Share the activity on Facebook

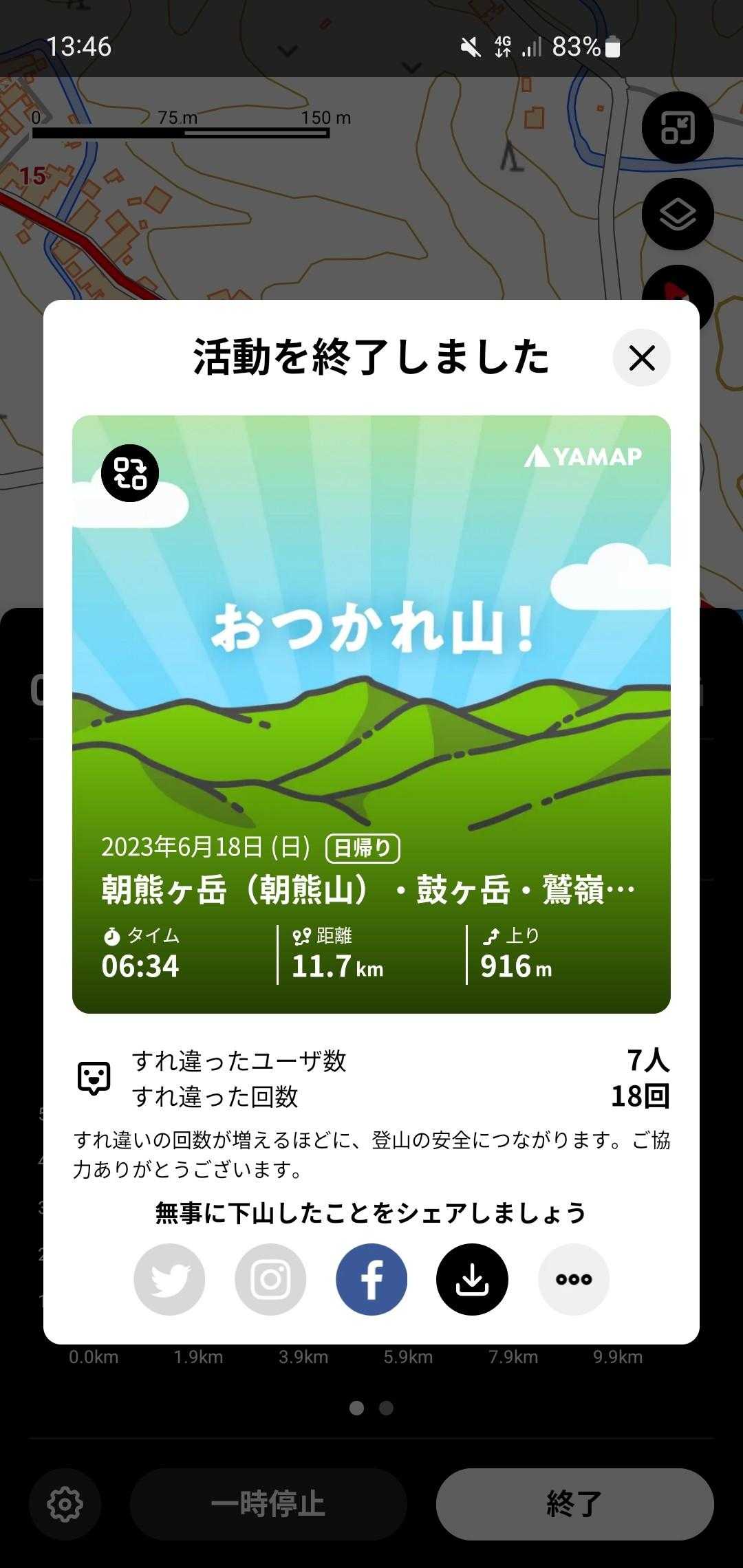tap(371, 1279)
